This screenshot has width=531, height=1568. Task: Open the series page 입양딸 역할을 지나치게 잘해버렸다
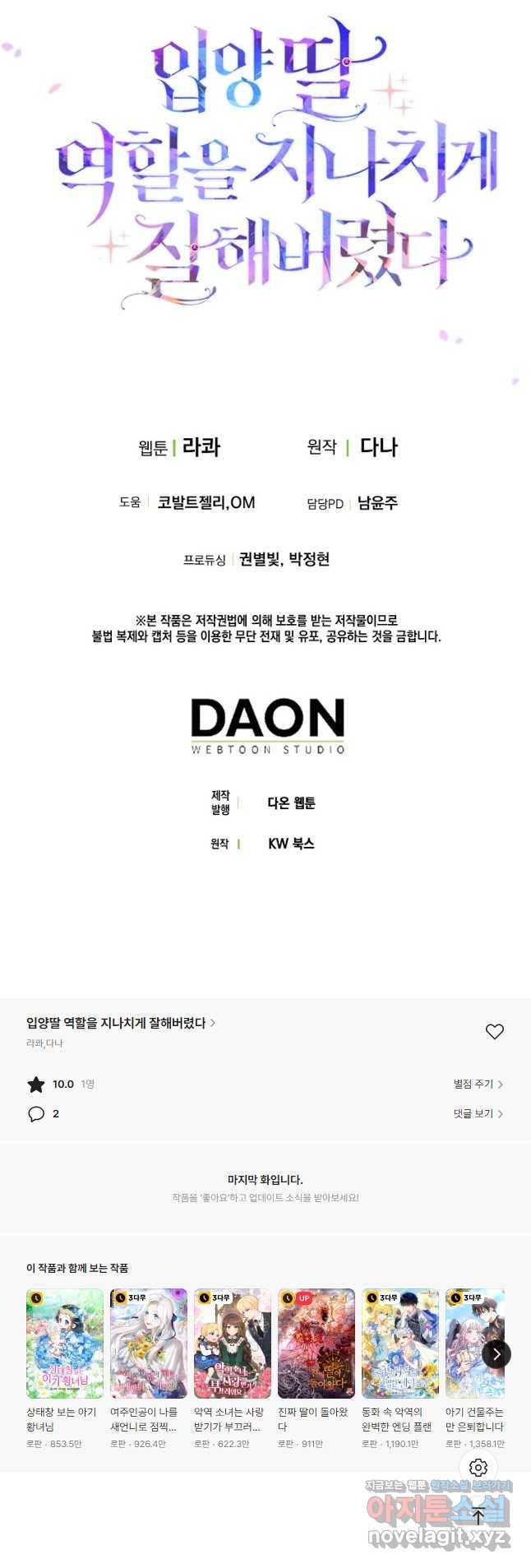coord(120,1023)
